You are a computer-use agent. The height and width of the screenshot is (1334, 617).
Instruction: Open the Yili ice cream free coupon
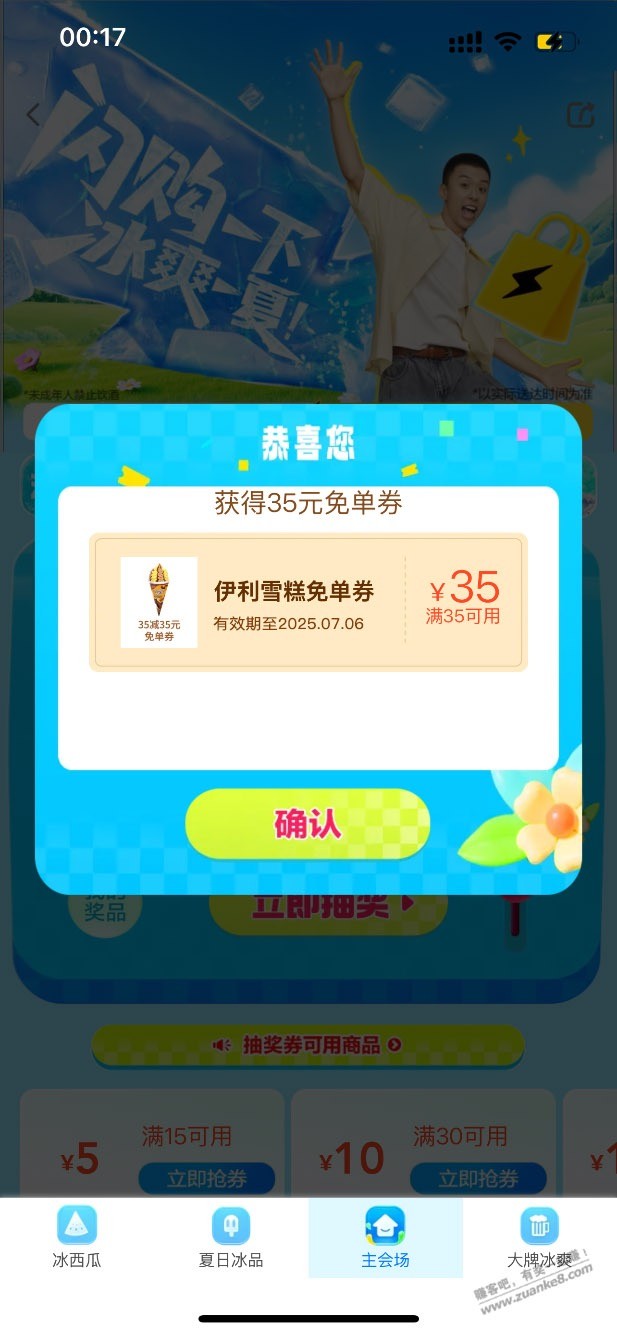pyautogui.click(x=308, y=603)
